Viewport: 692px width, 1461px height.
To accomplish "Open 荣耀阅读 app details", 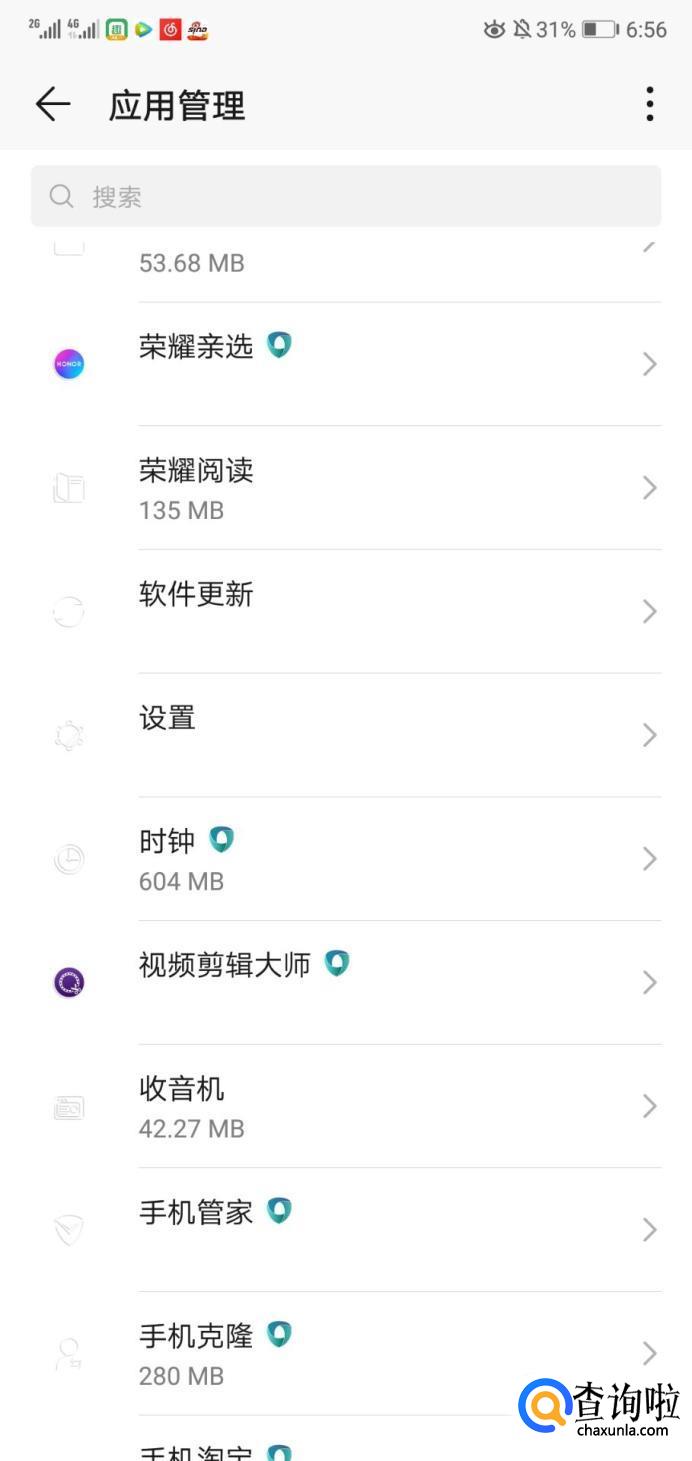I will tap(346, 488).
